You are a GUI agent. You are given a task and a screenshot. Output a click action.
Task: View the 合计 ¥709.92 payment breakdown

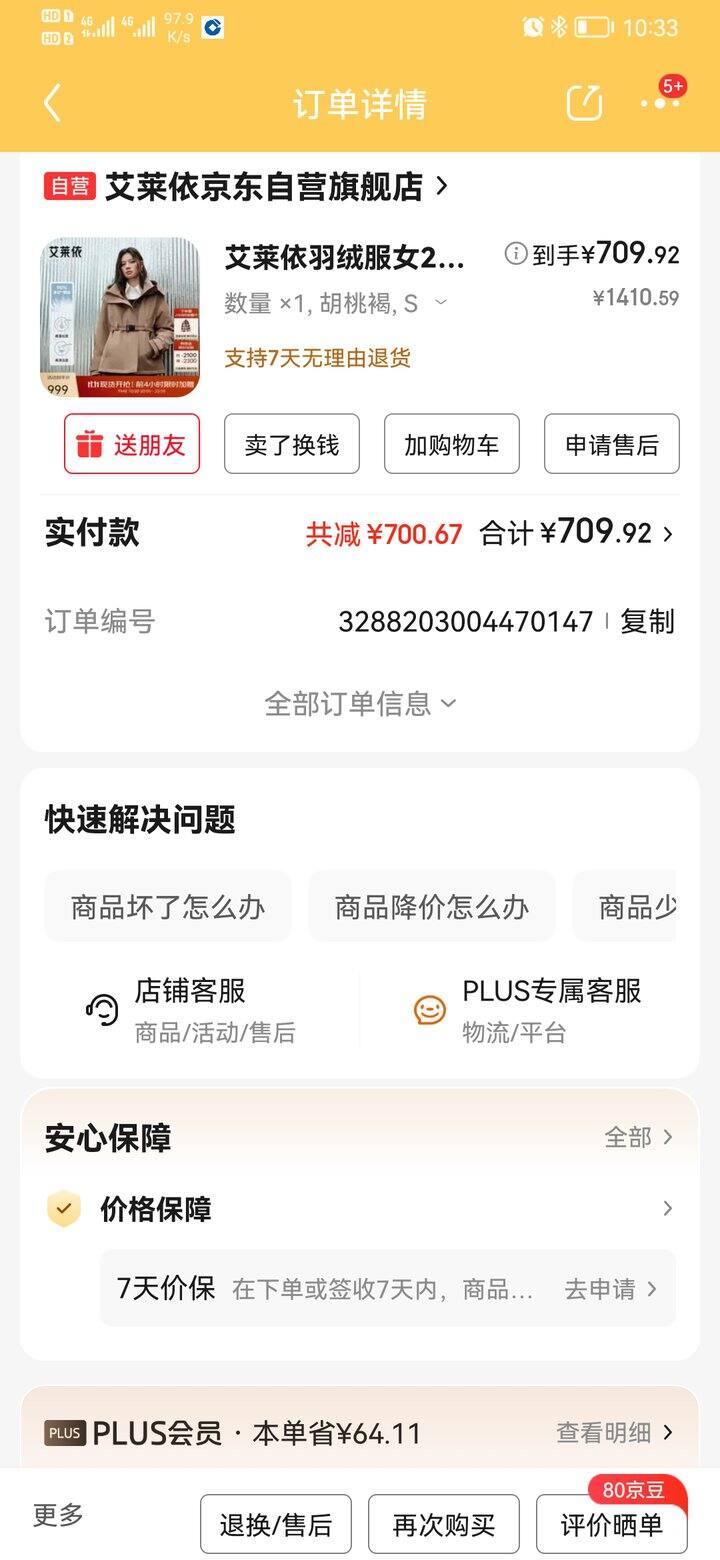coord(577,534)
